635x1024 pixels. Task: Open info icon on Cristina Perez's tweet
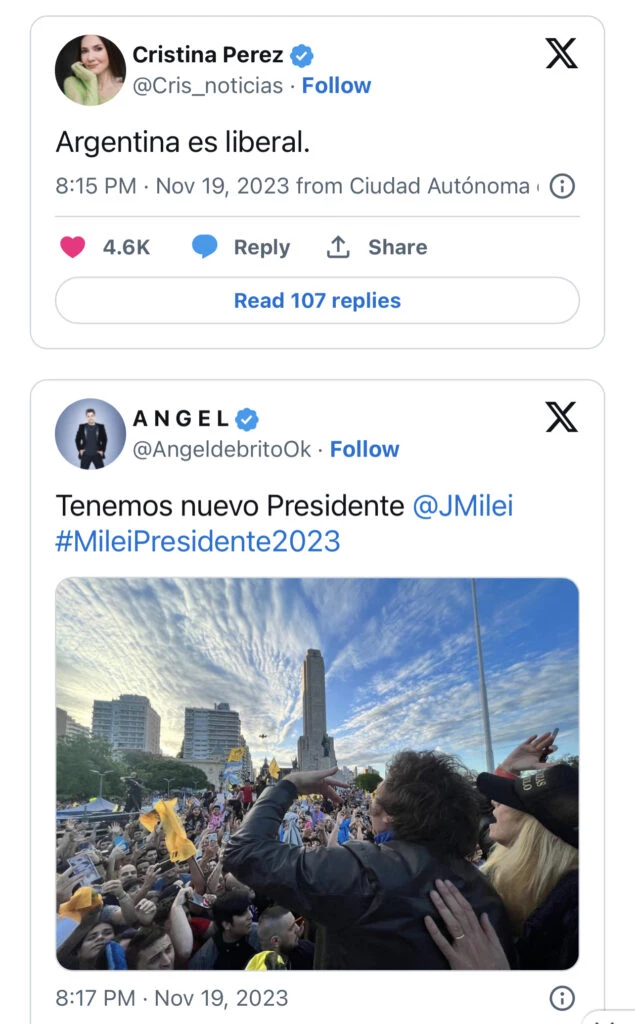pos(562,186)
